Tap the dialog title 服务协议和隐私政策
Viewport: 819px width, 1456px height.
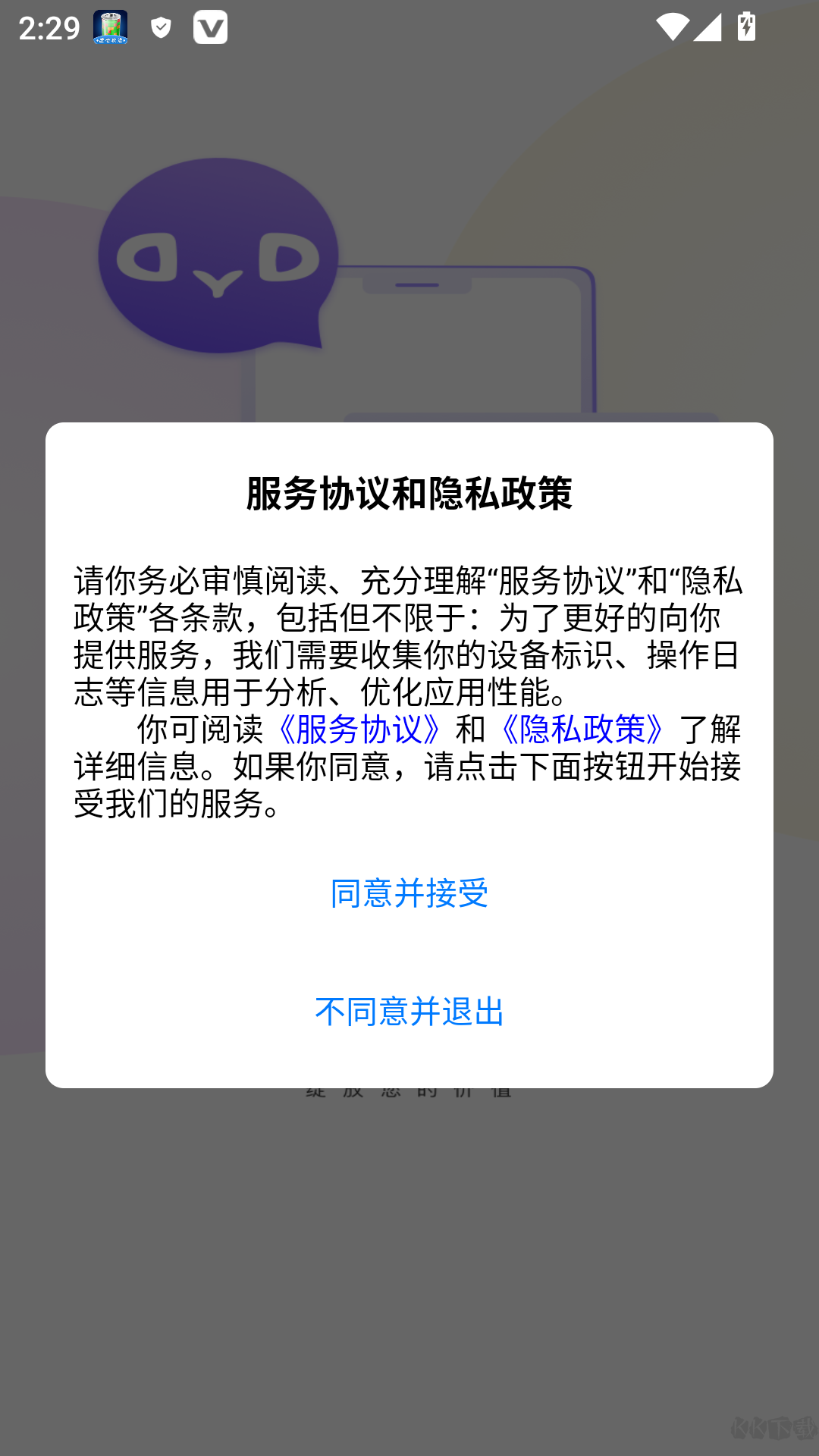(x=409, y=491)
